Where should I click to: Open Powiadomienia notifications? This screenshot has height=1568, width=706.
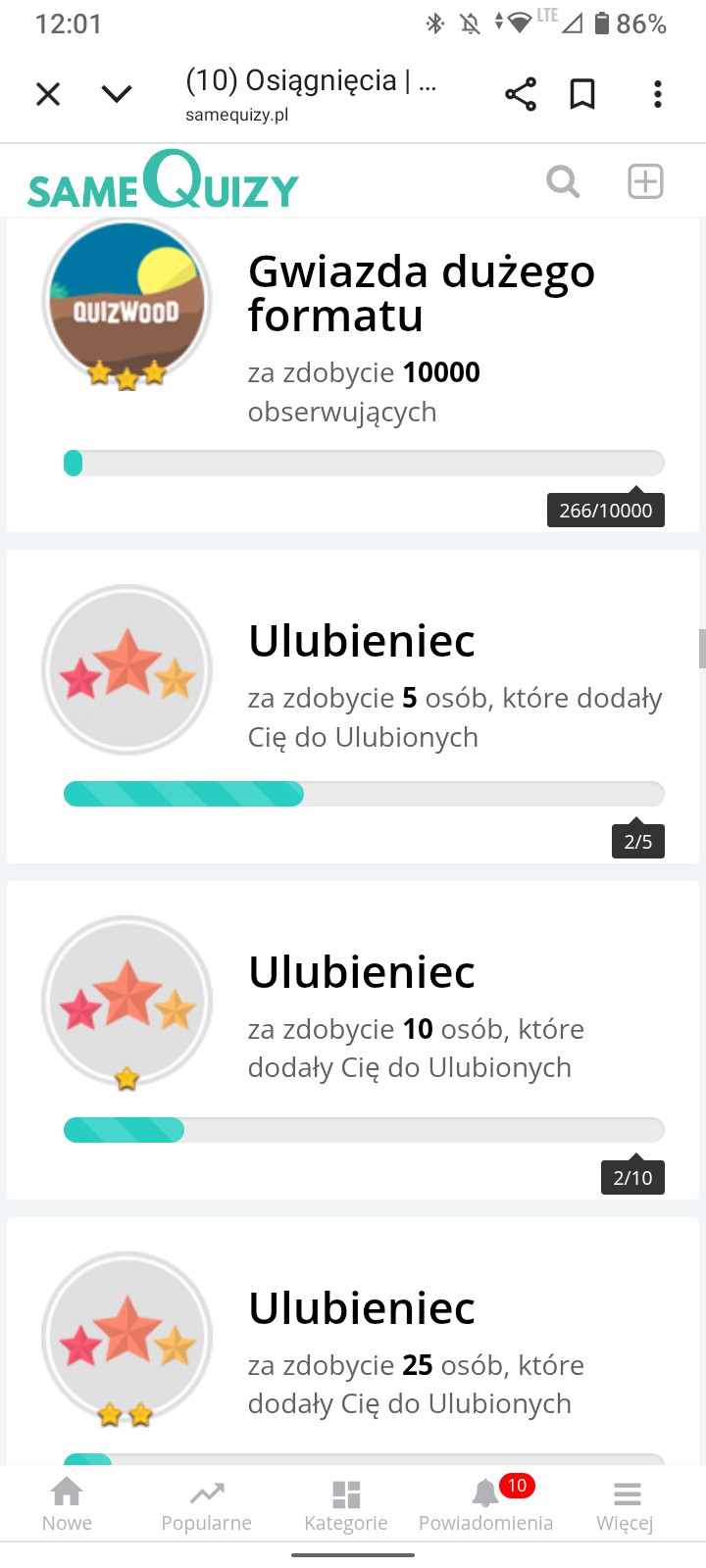[485, 1504]
